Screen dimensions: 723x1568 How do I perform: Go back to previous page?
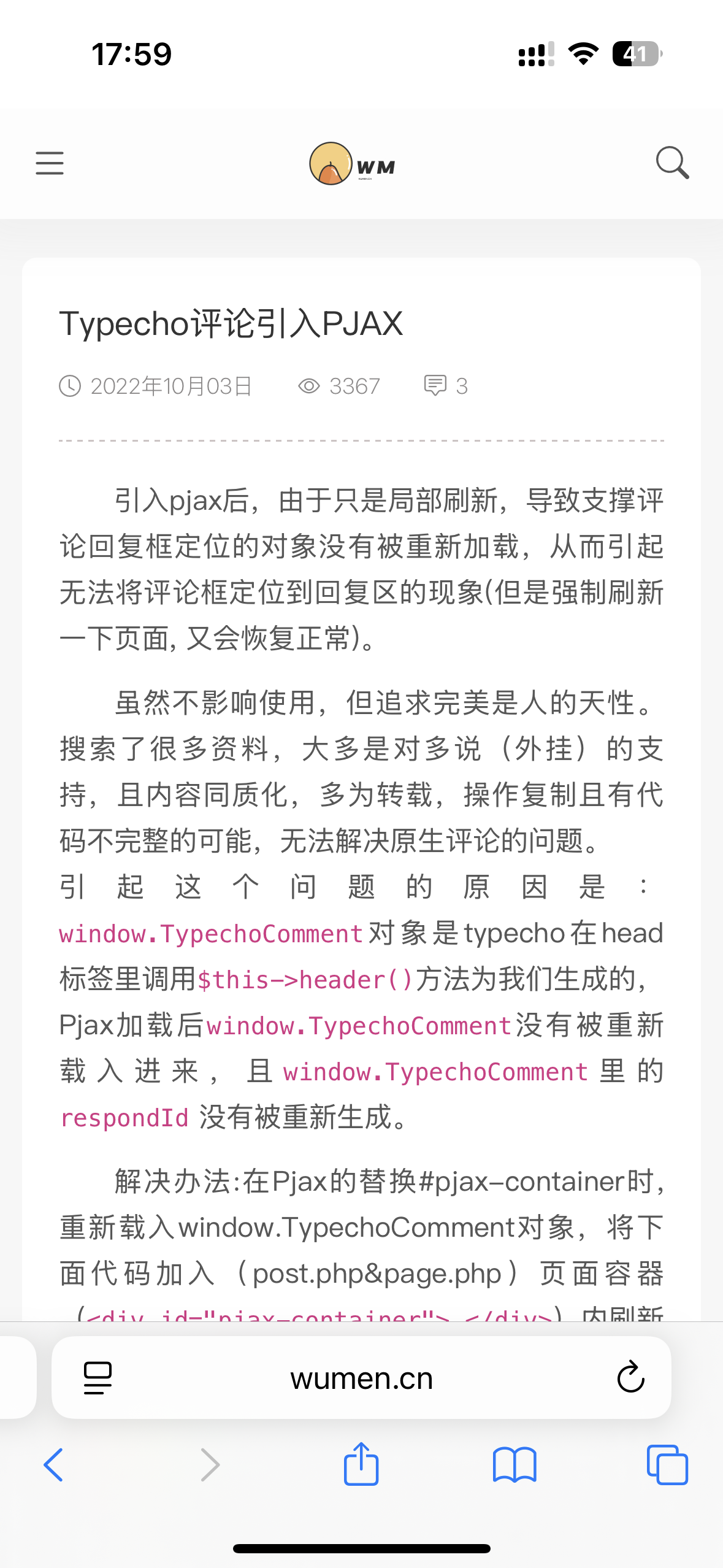(54, 1465)
